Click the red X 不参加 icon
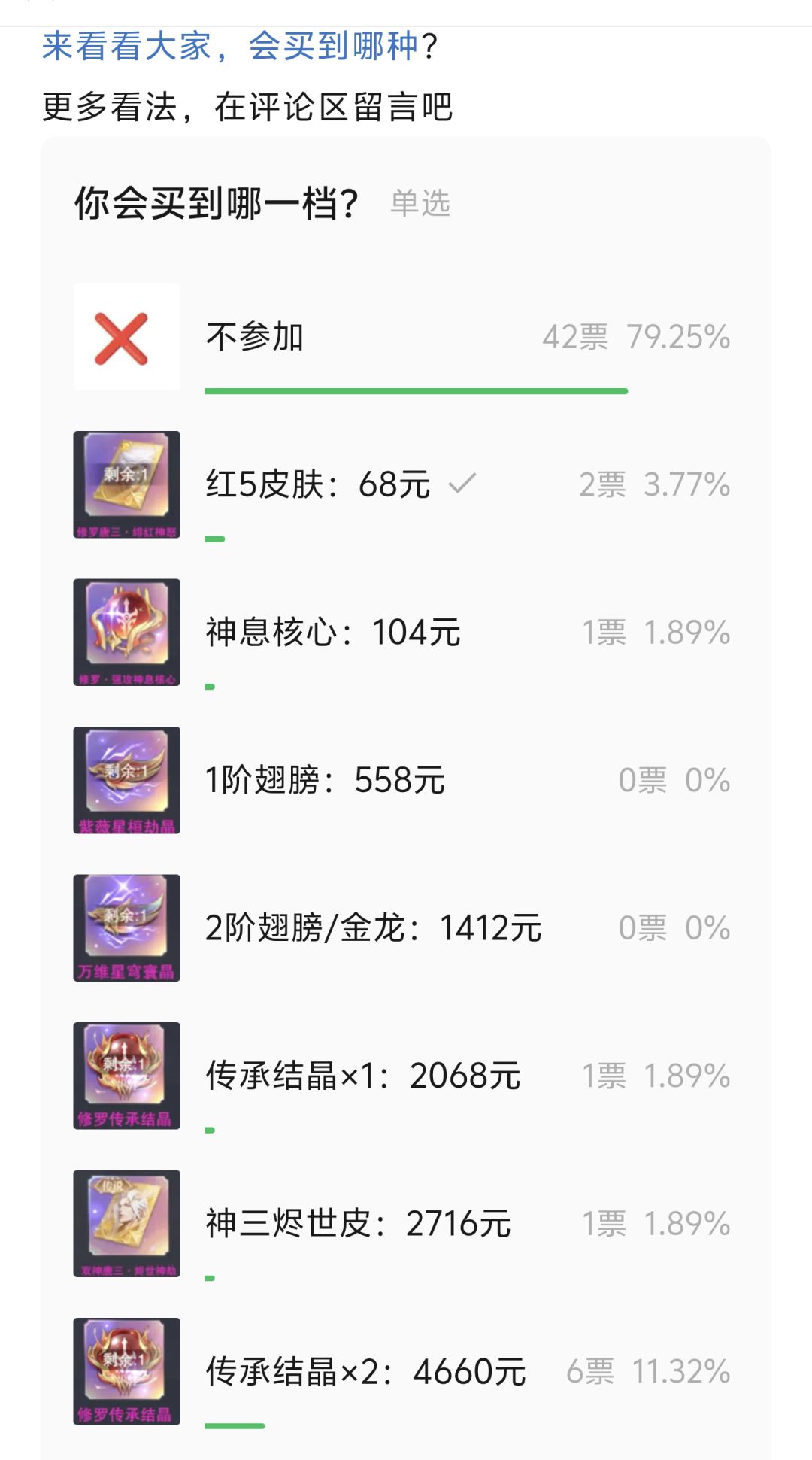The height and width of the screenshot is (1460, 812). [x=126, y=337]
